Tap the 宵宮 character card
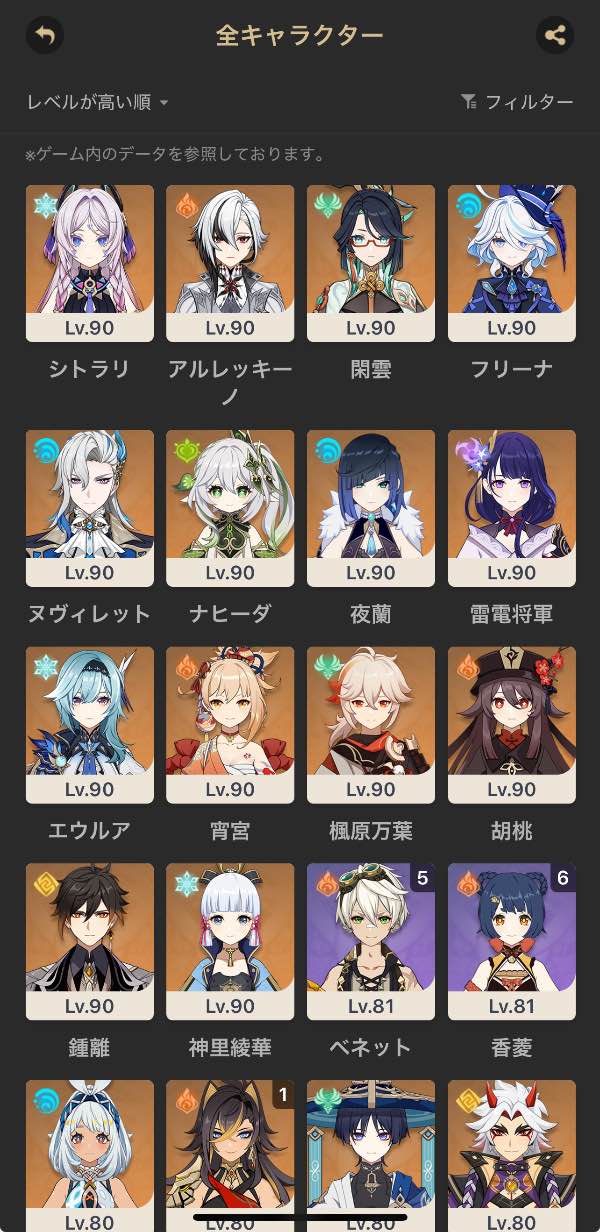This screenshot has height=1232, width=600. click(x=230, y=725)
